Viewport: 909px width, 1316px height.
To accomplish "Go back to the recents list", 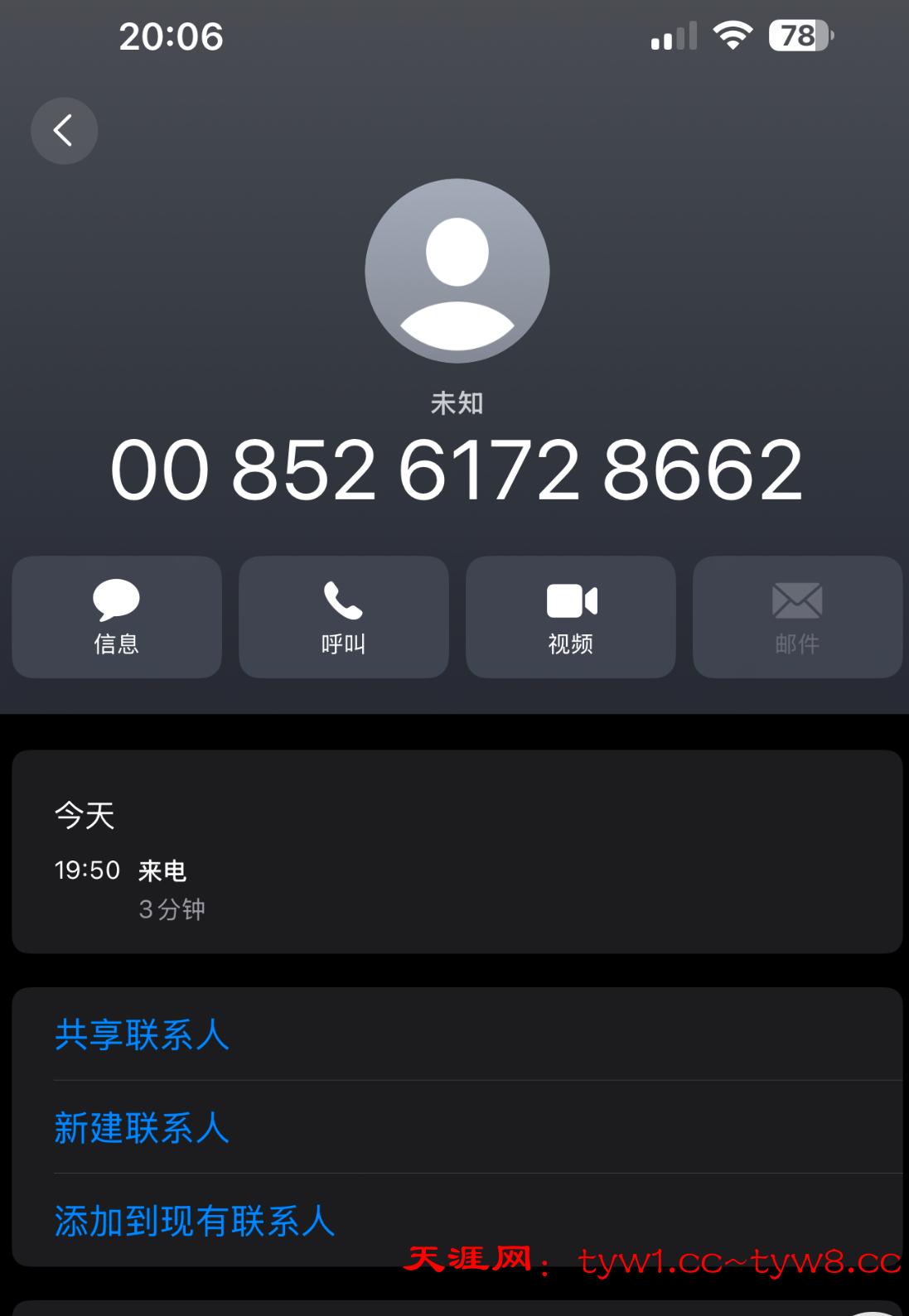I will 64,131.
